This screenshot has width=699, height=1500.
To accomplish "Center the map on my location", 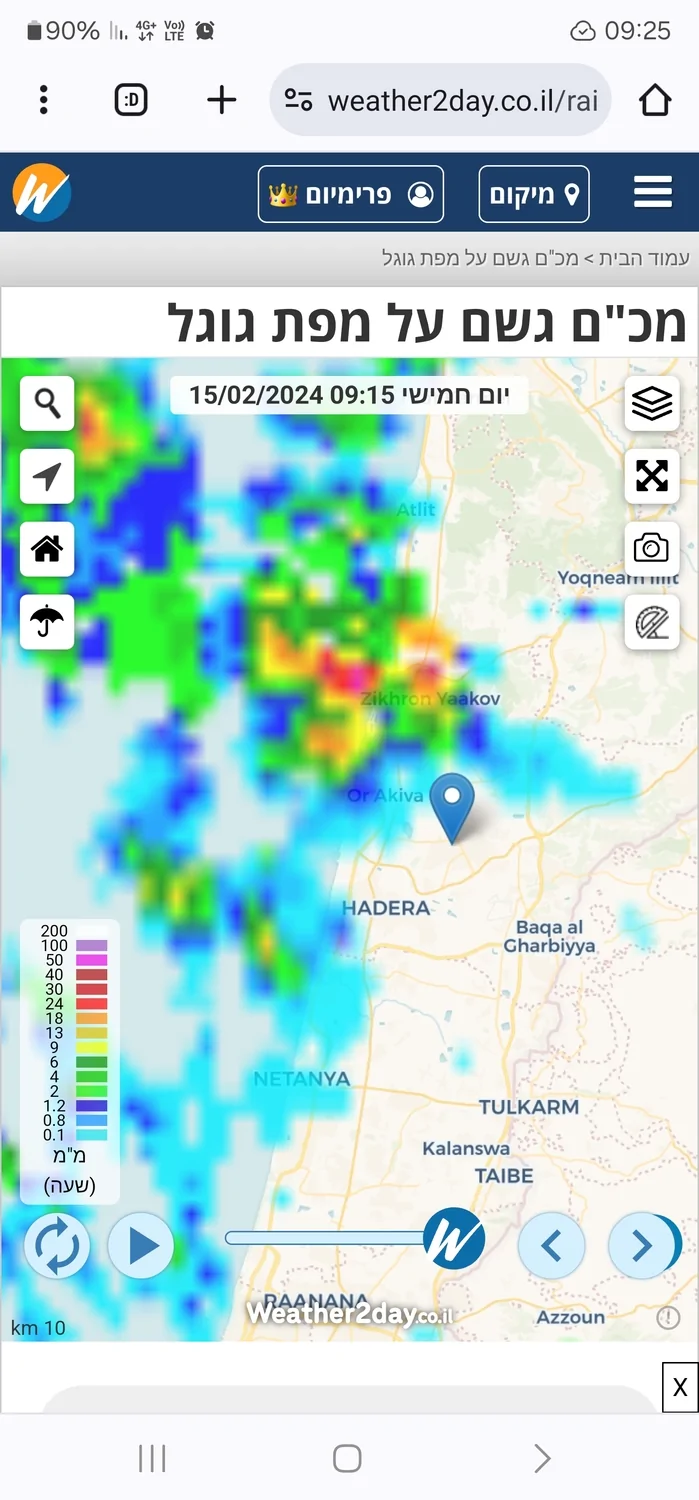I will [47, 476].
